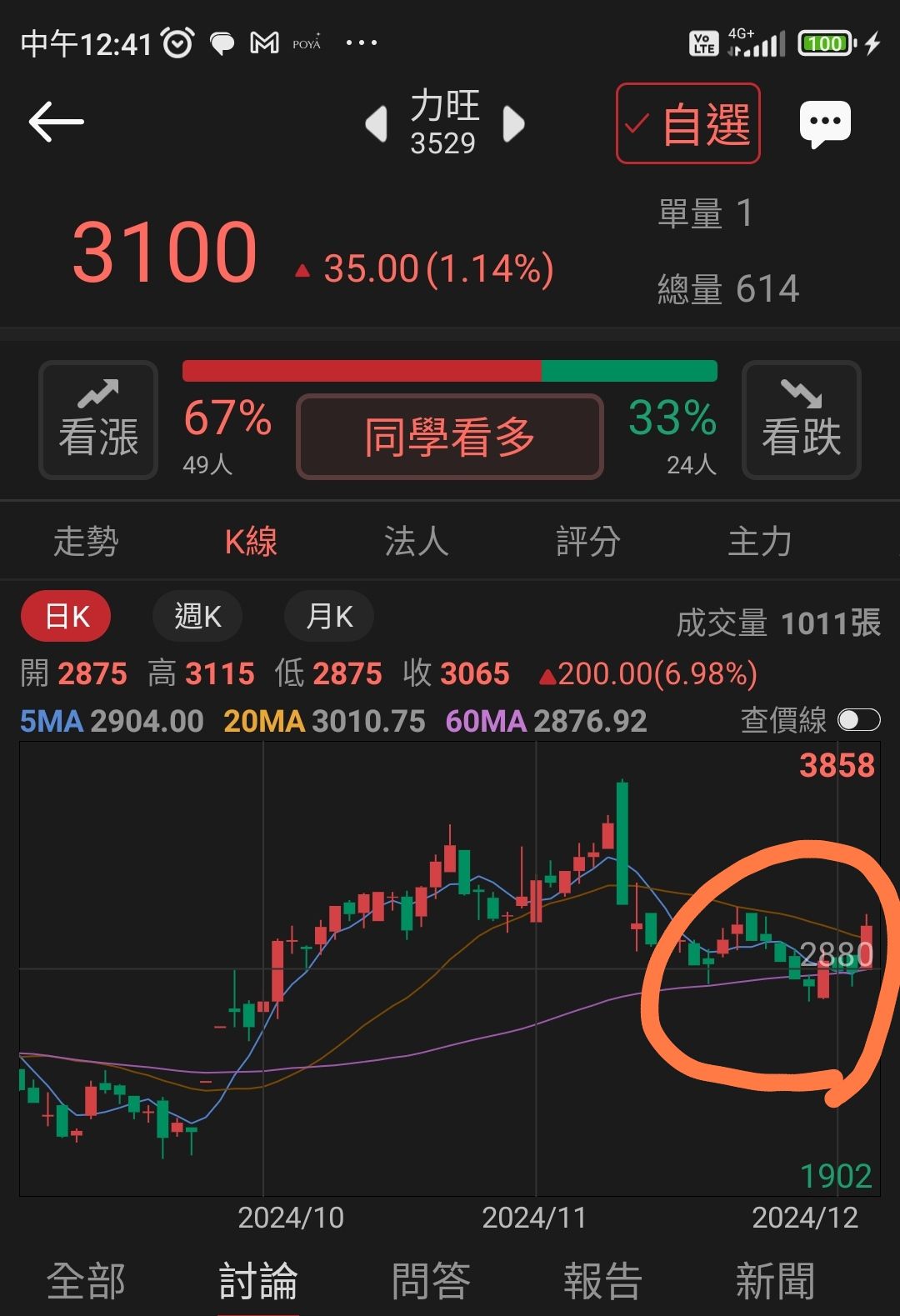Open the 同學看多 sentiment details
The image size is (900, 1316).
point(449,437)
